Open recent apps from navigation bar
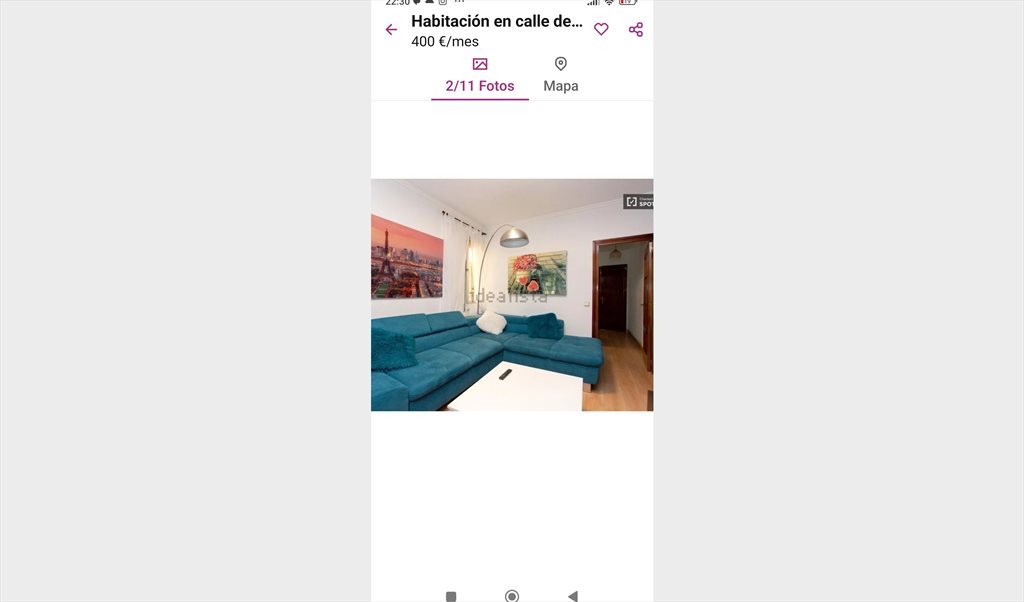Viewport: 1024px width, 602px height. pos(451,596)
